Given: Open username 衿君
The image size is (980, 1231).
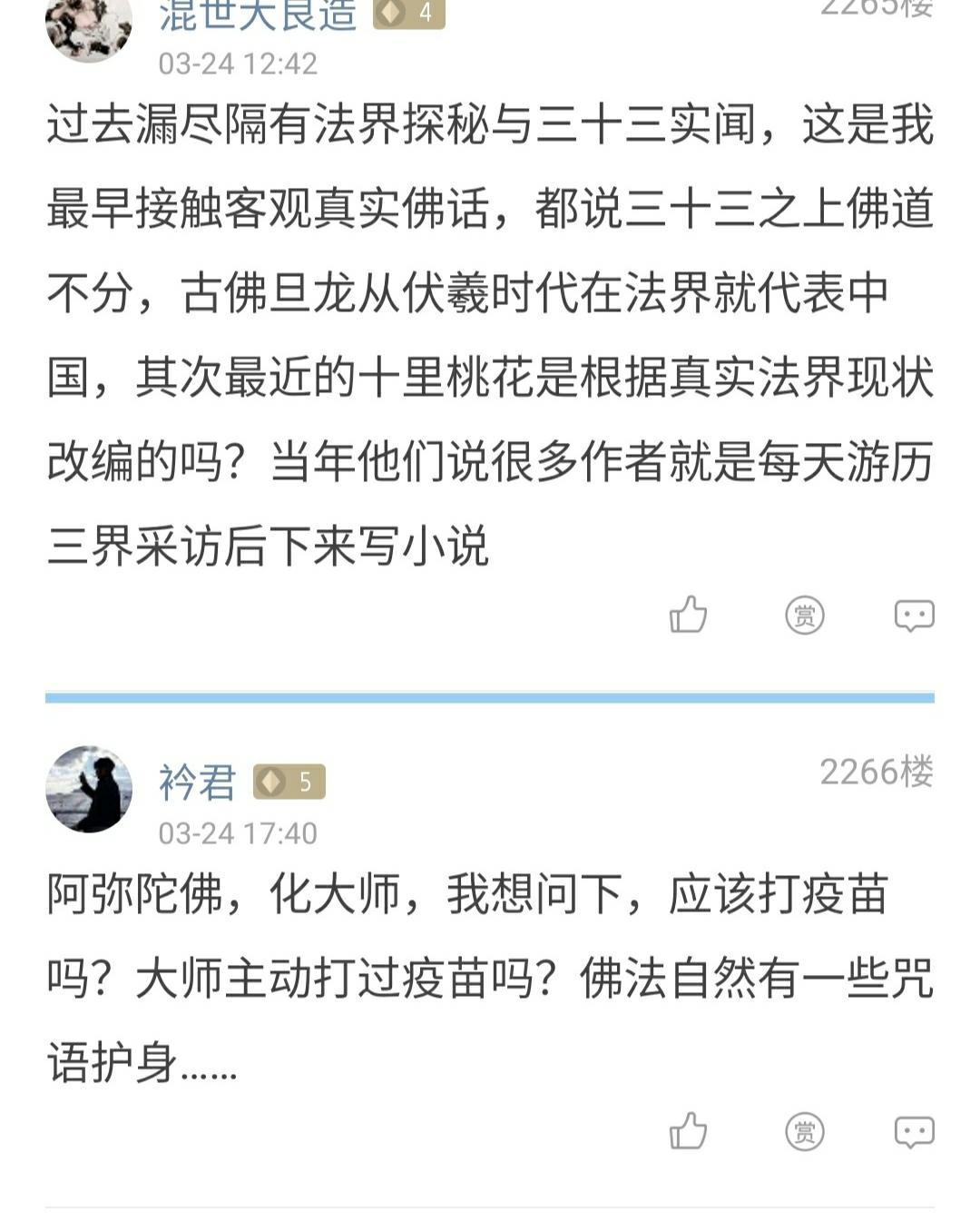Looking at the screenshot, I should (x=198, y=782).
